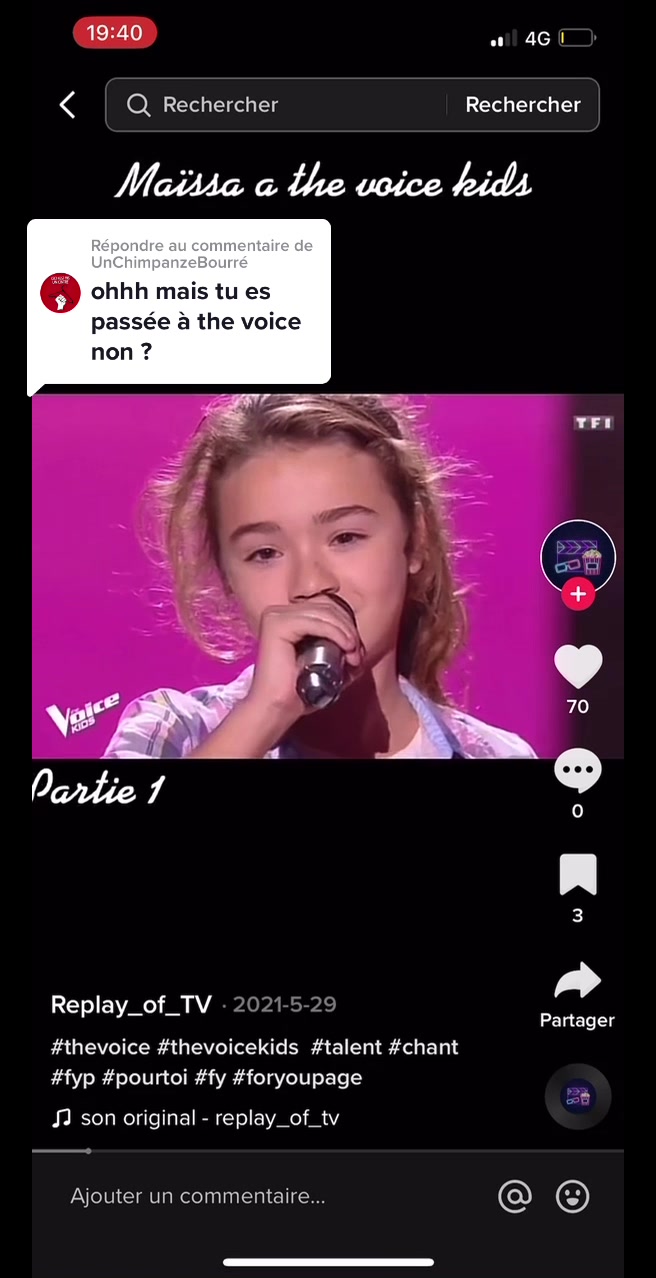The image size is (656, 1278).
Task: Open the comments bubble
Action: pos(577,772)
